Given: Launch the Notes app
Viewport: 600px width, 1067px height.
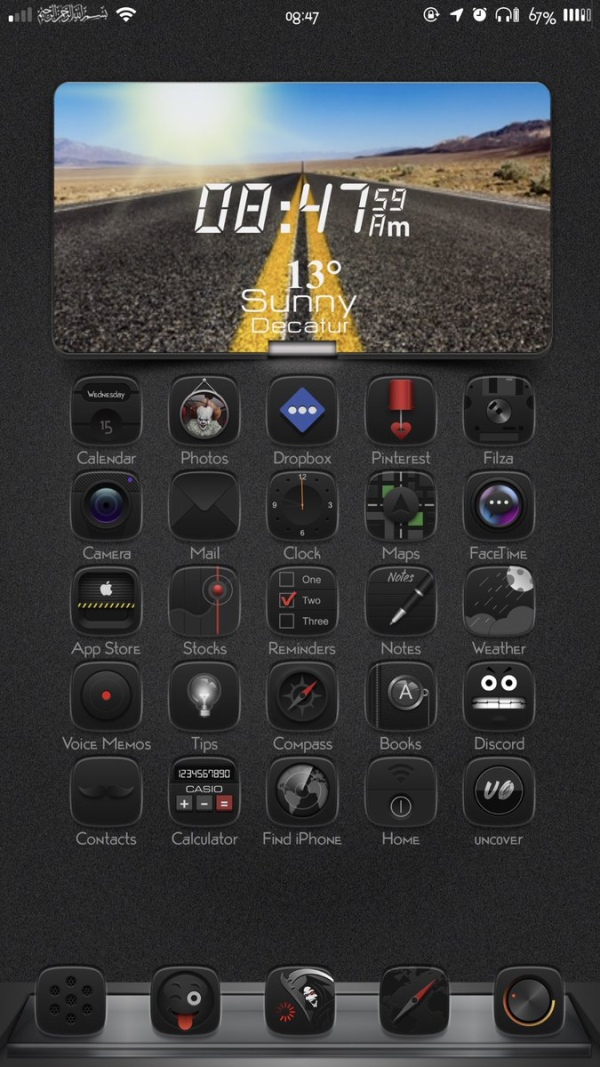Looking at the screenshot, I should (x=400, y=601).
